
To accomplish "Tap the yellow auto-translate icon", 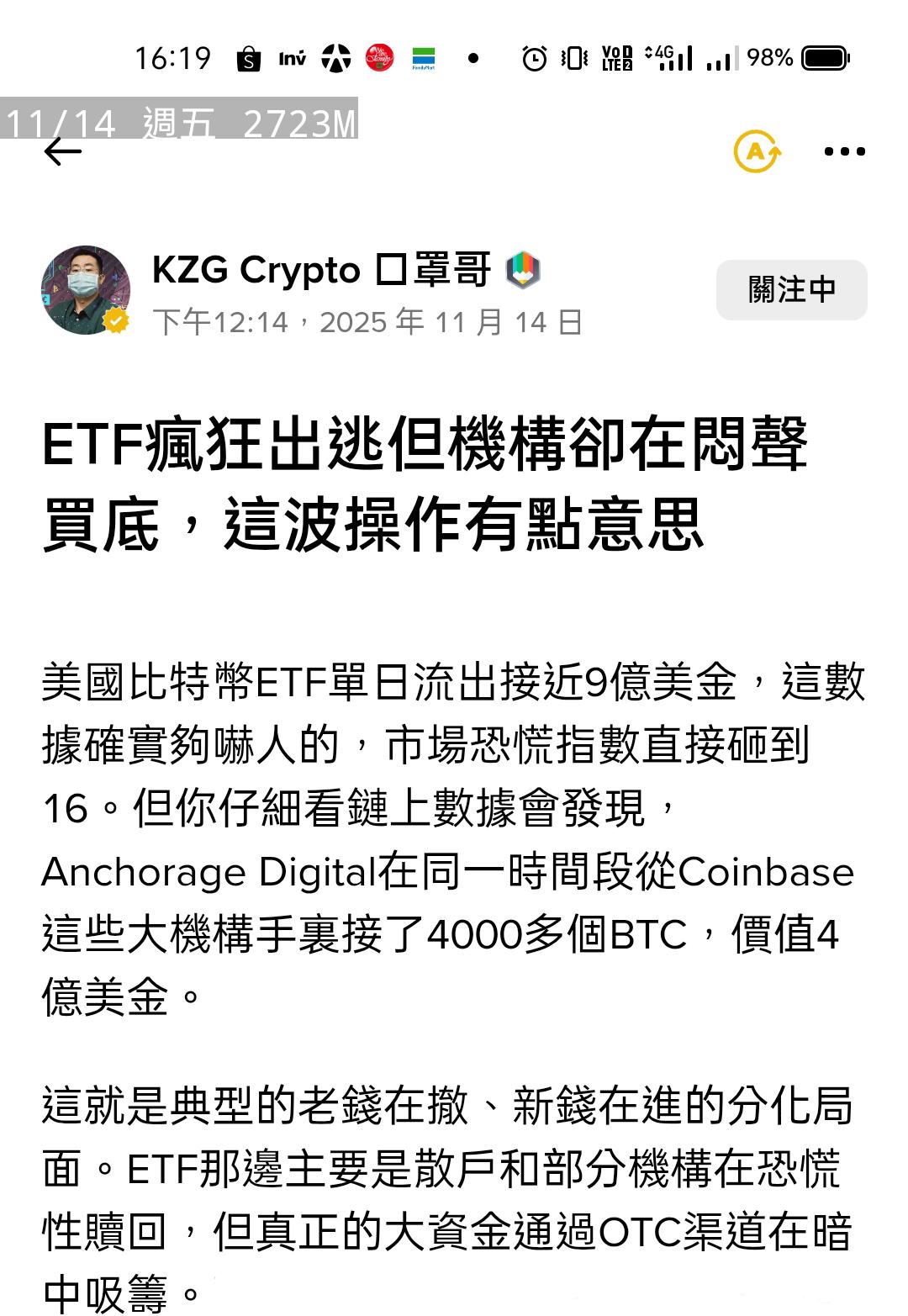I will pyautogui.click(x=758, y=151).
